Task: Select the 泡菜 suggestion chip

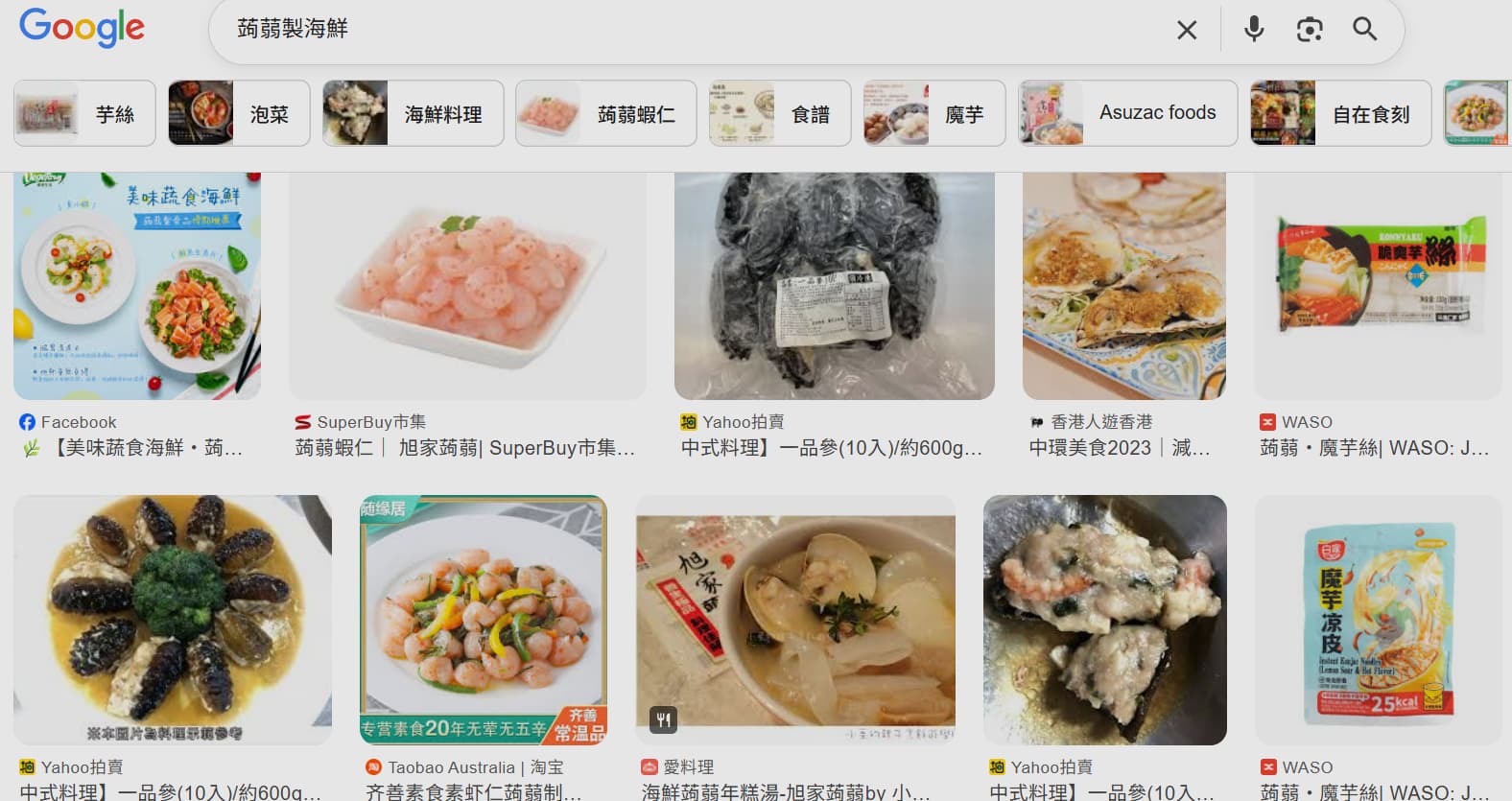Action: click(x=239, y=114)
